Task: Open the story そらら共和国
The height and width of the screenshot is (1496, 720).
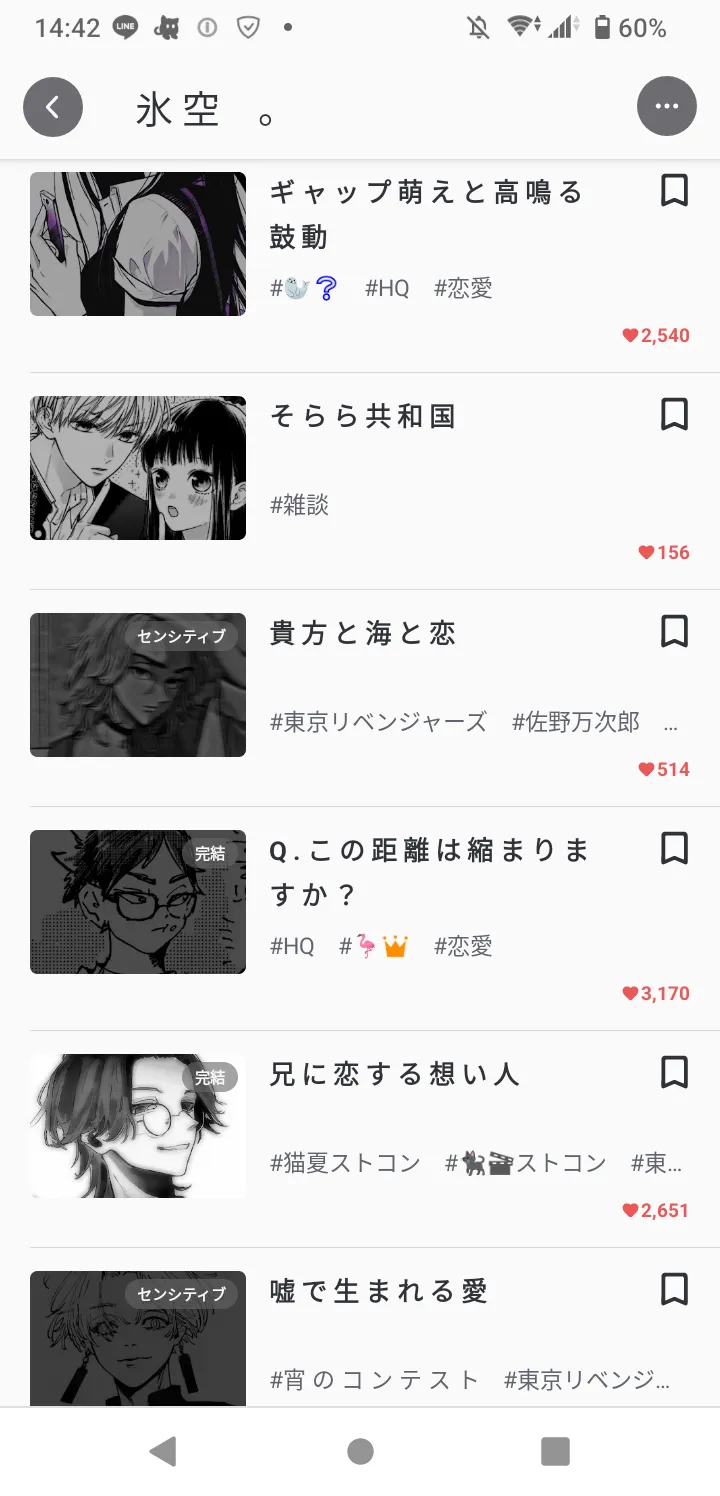Action: pyautogui.click(x=362, y=416)
